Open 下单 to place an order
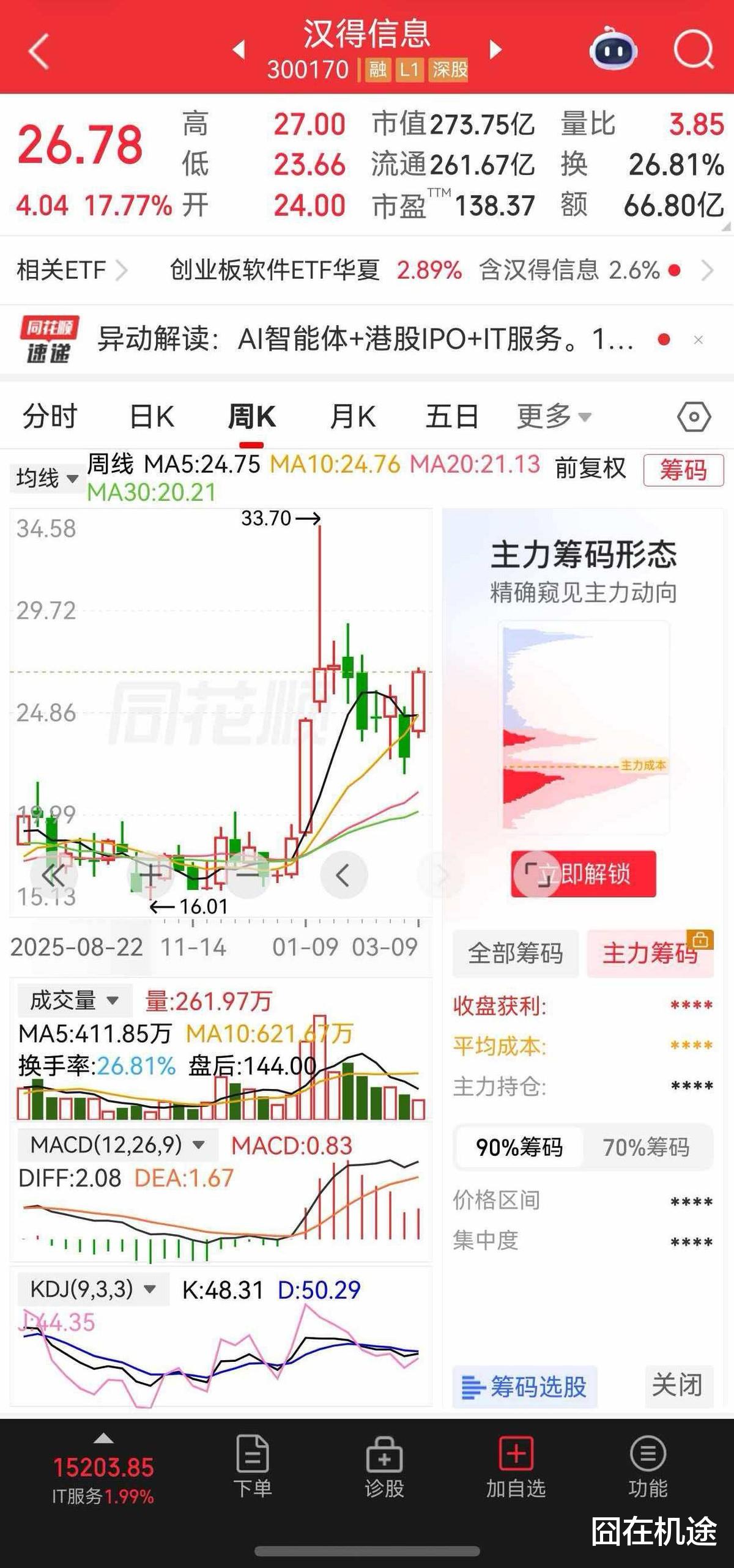This screenshot has width=734, height=1568. pos(253,1468)
